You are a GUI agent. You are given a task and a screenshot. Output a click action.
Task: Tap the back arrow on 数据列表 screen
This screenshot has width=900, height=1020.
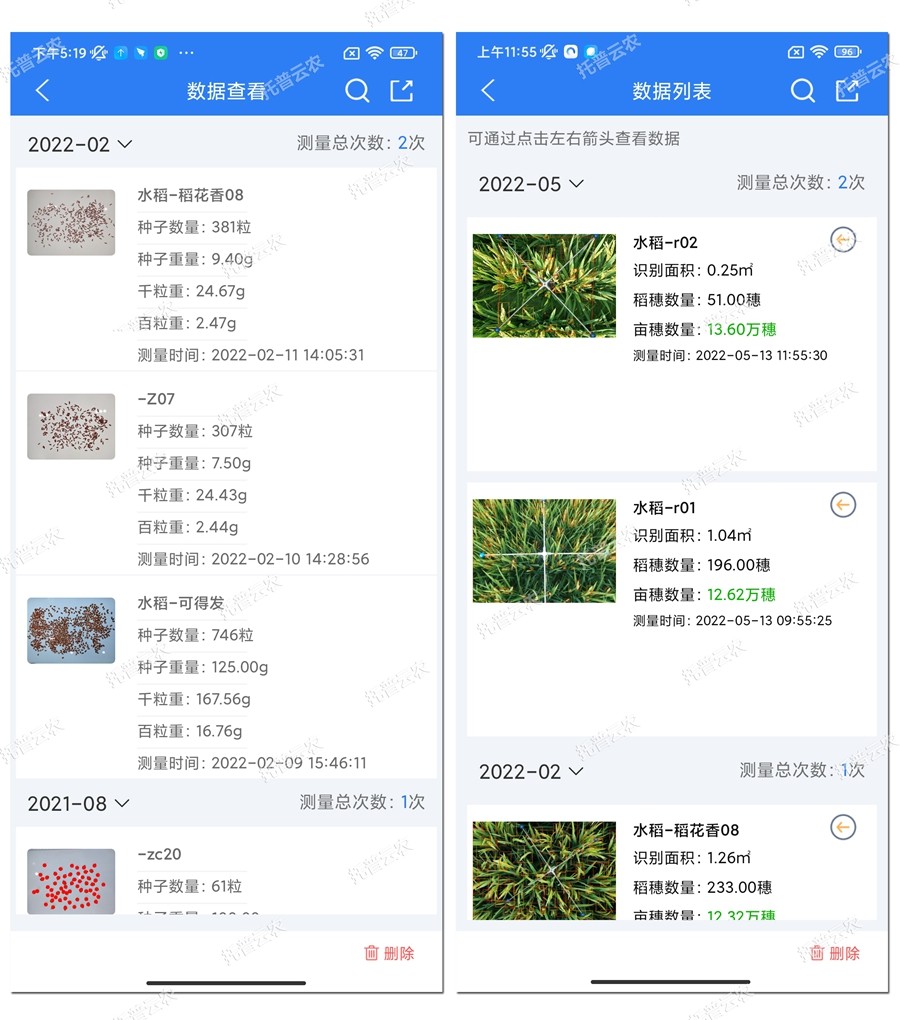(x=488, y=90)
